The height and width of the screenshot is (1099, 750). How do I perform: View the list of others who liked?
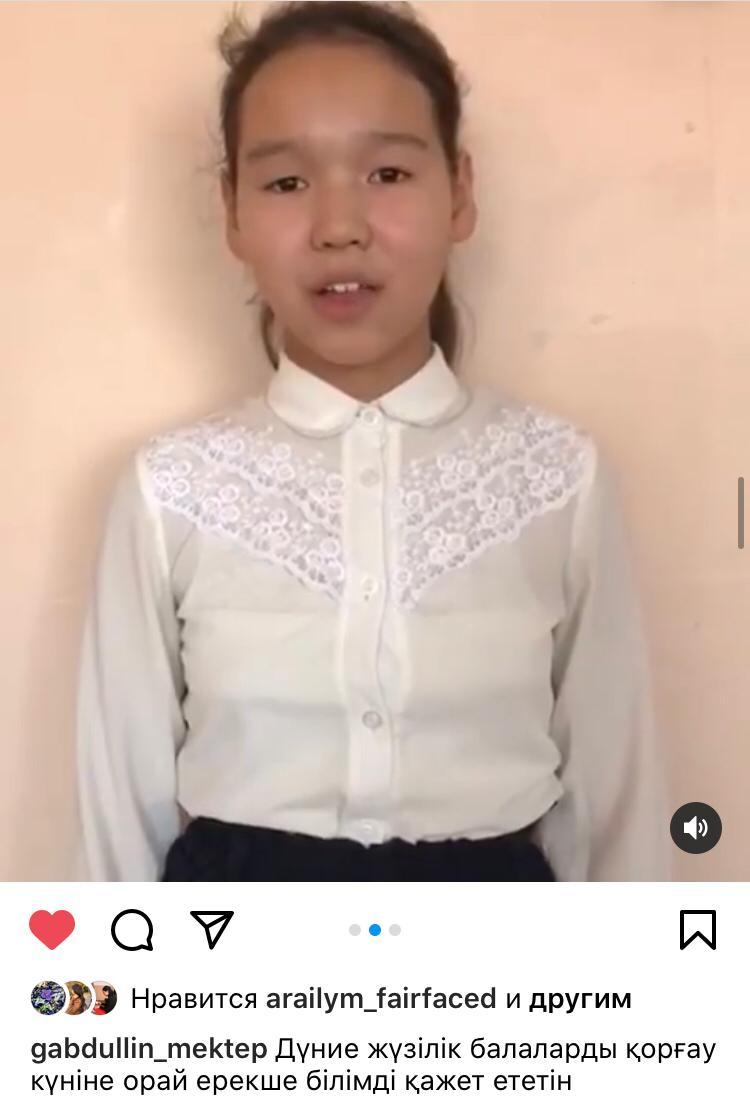[x=580, y=998]
